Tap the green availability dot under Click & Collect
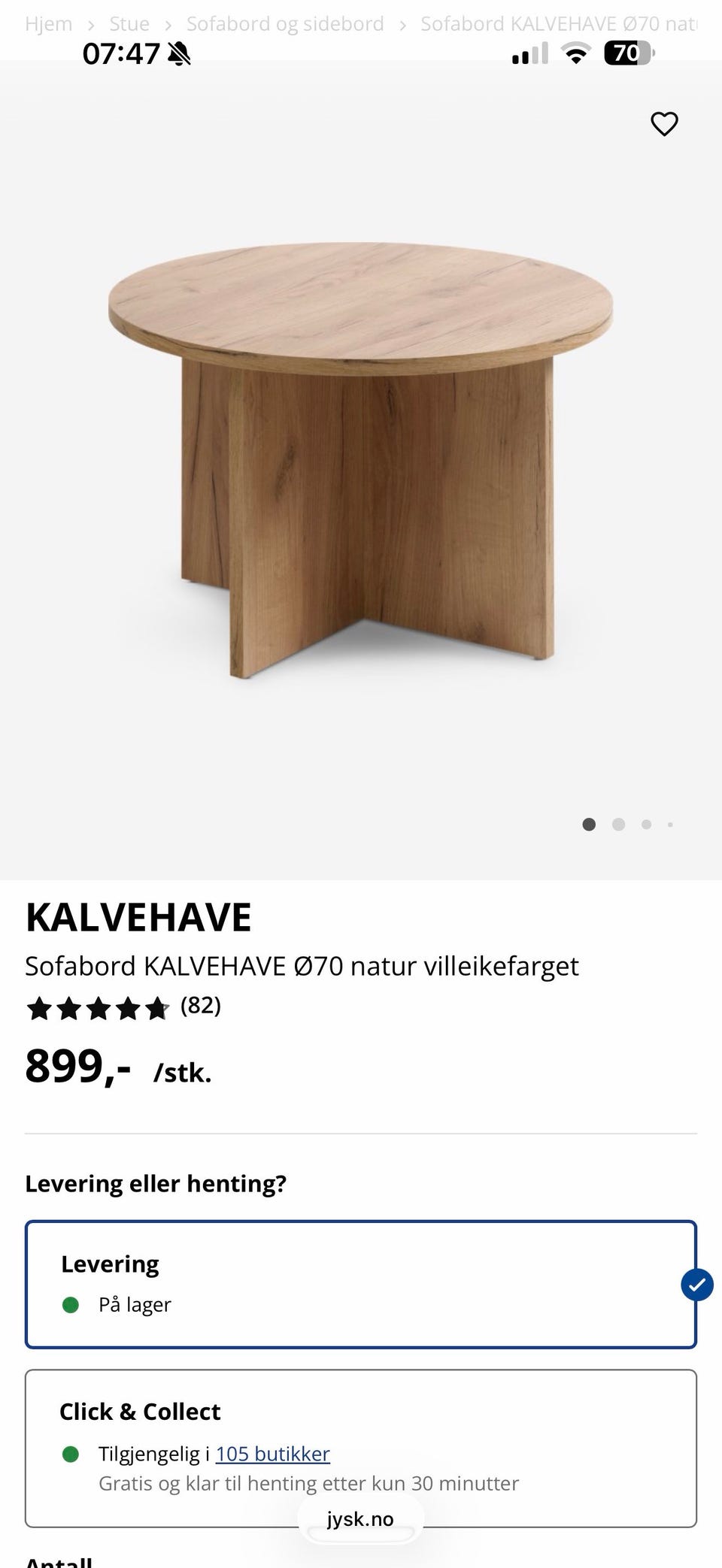722x1568 pixels. (x=71, y=1453)
